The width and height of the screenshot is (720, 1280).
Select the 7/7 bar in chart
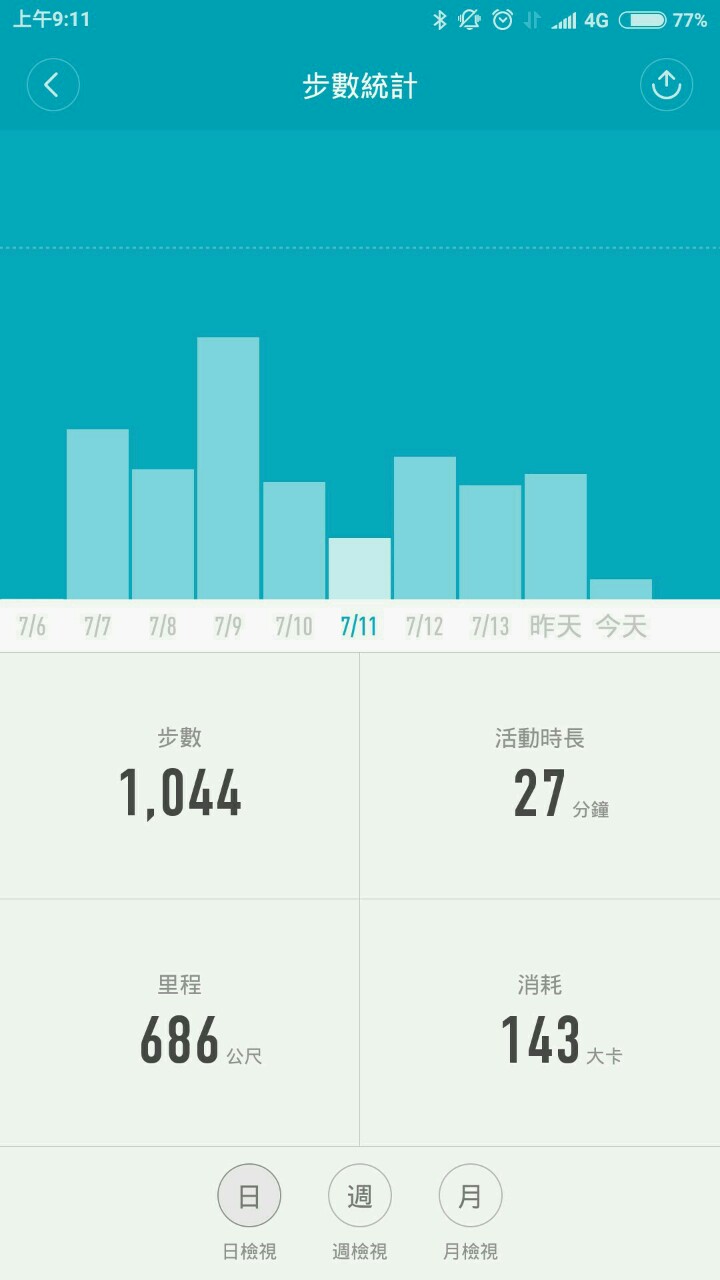[98, 514]
